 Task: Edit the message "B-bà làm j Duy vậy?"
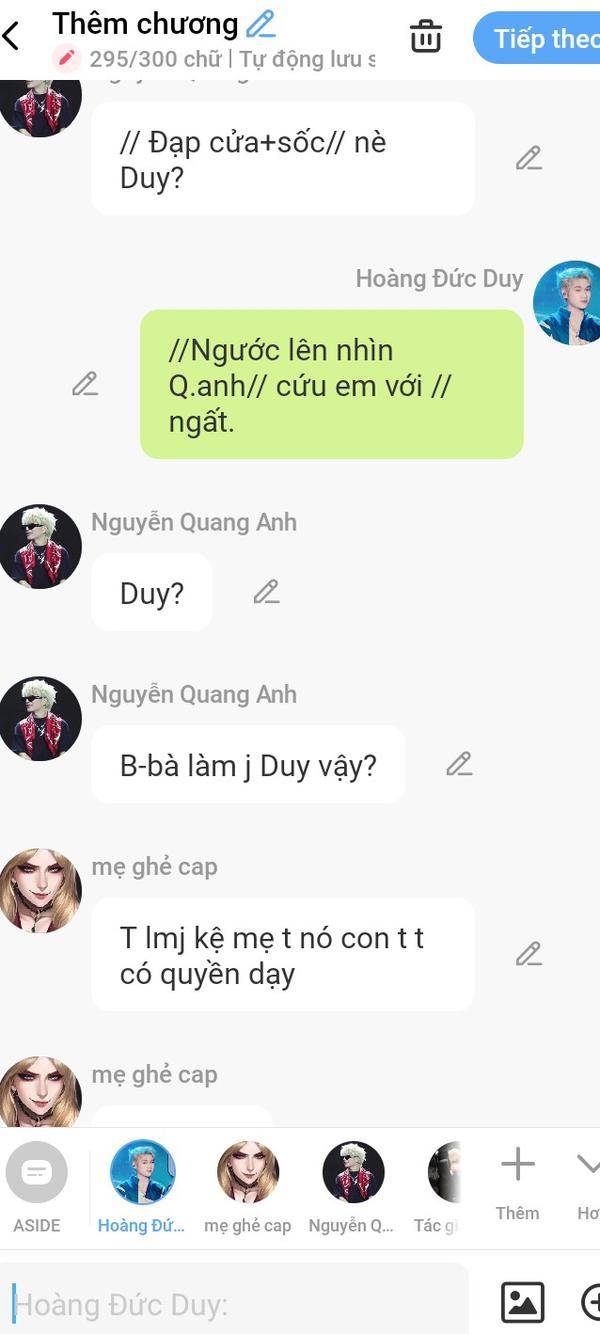[x=460, y=764]
